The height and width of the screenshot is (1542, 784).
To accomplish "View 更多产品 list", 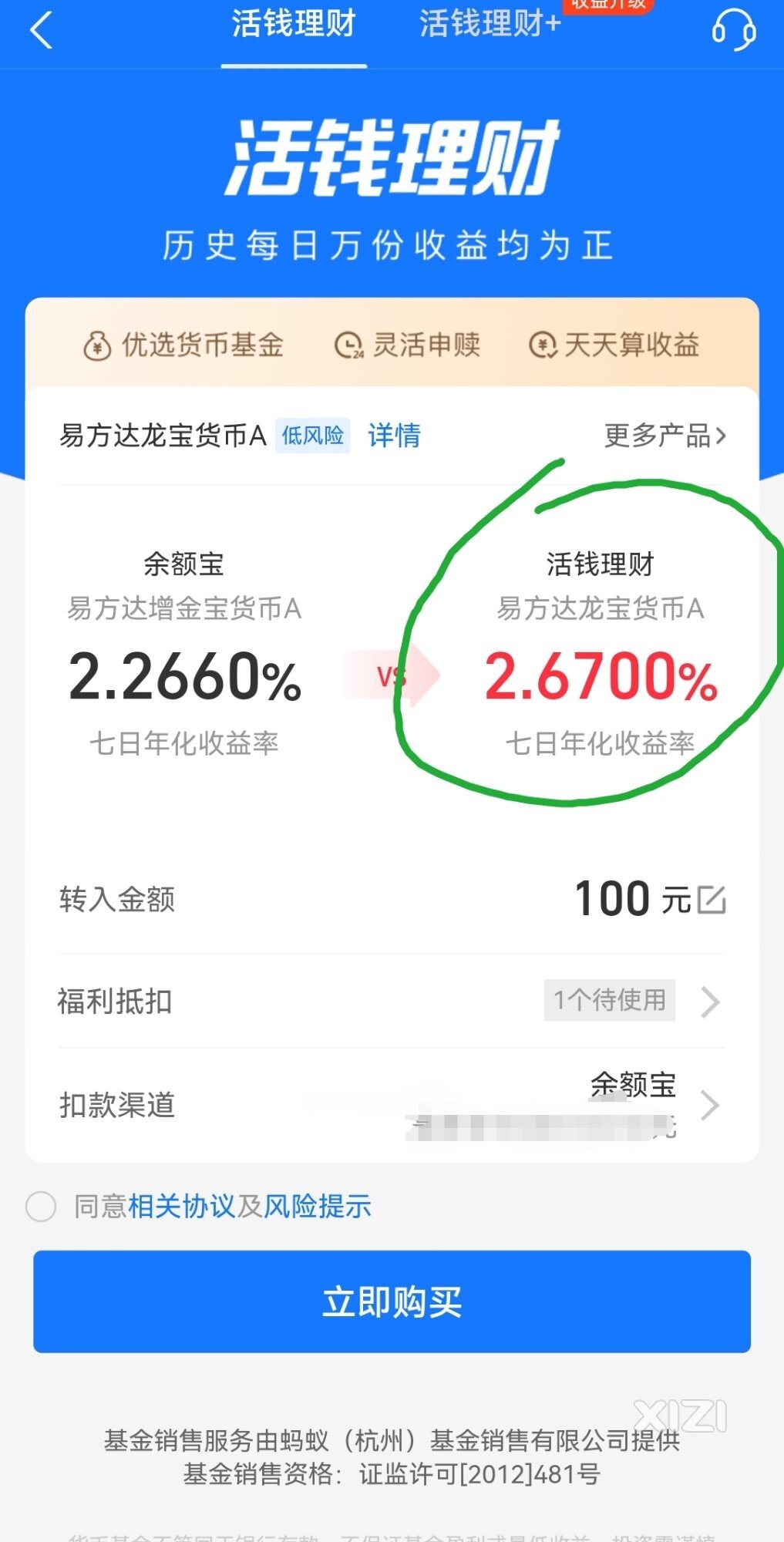I will 665,436.
